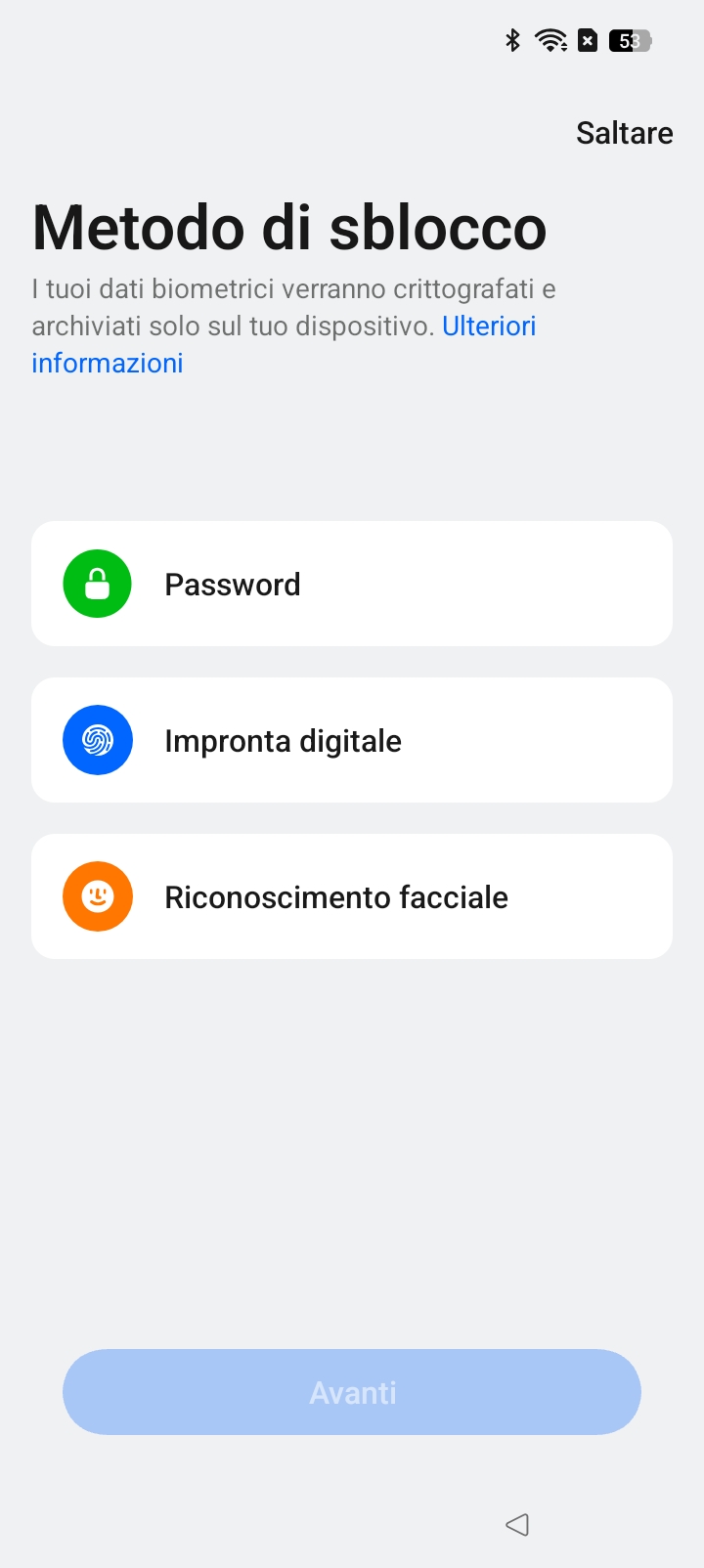Go back with the system back arrow

pyautogui.click(x=517, y=1524)
